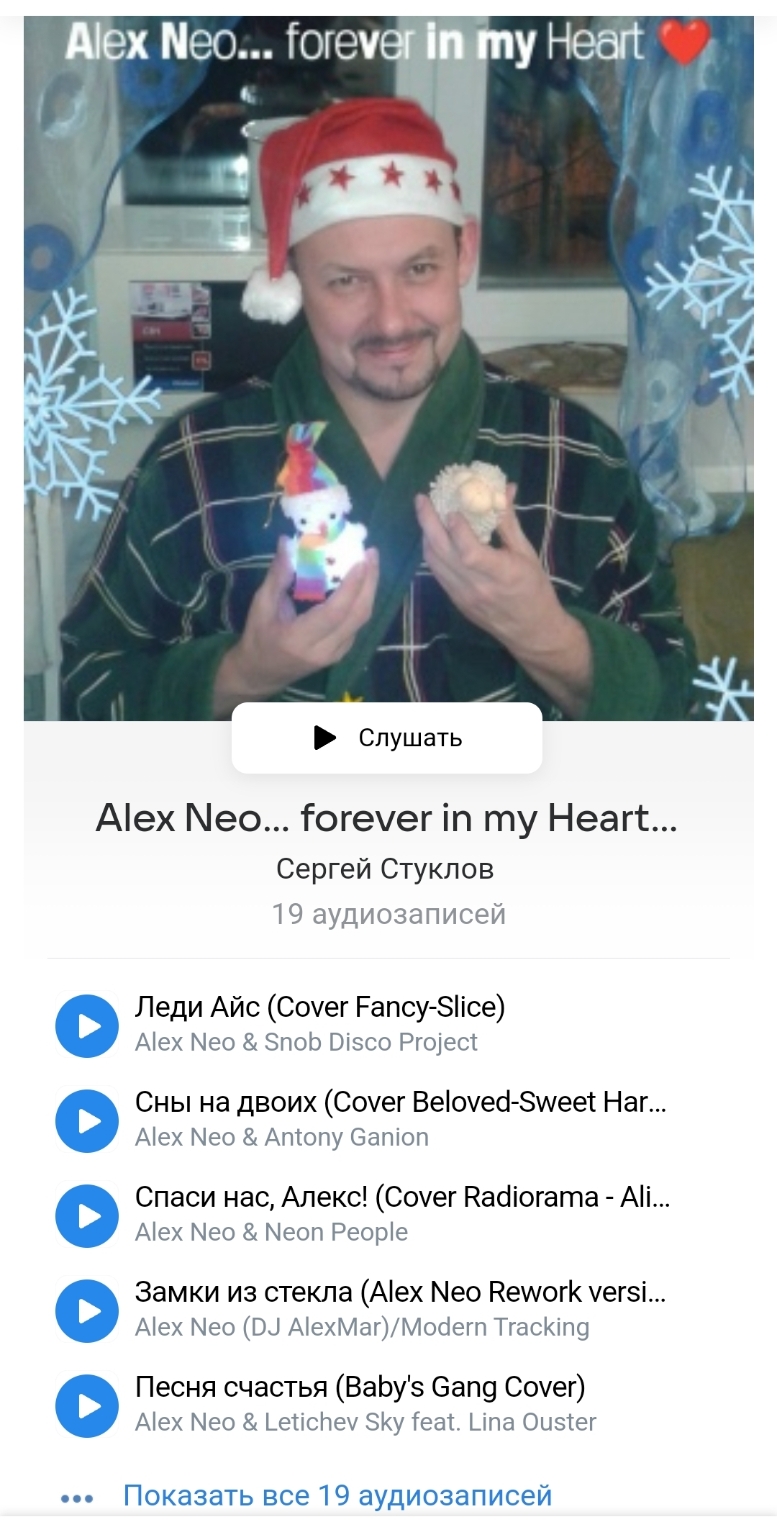Image resolution: width=777 pixels, height=1522 pixels.
Task: Show all 19 audio recordings
Action: point(336,1496)
